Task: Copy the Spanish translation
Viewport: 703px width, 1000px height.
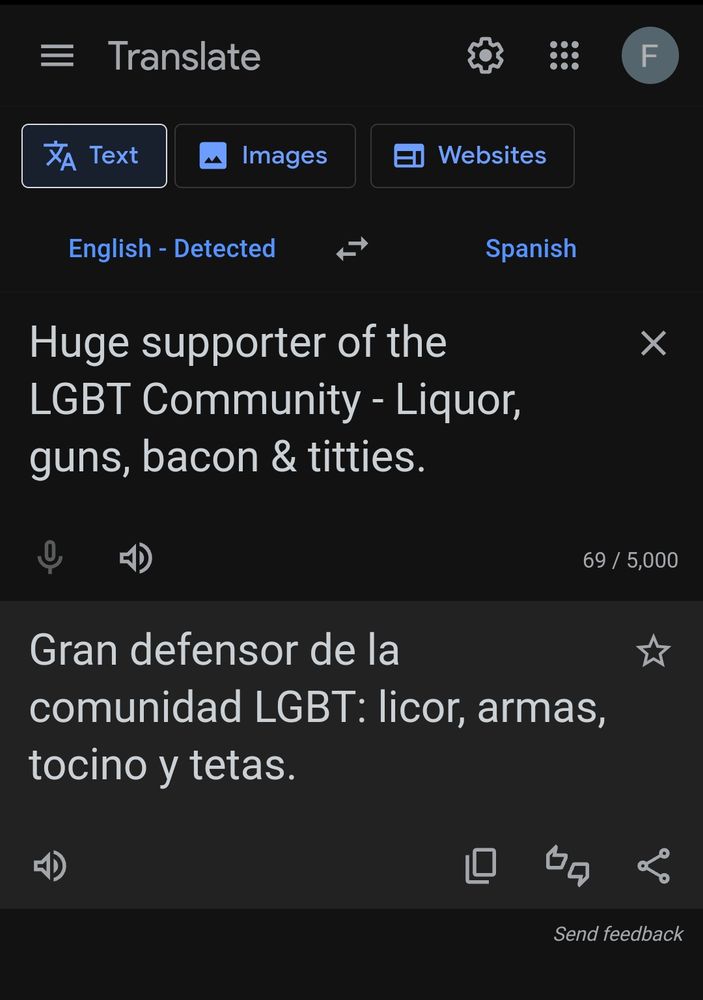Action: pyautogui.click(x=481, y=866)
